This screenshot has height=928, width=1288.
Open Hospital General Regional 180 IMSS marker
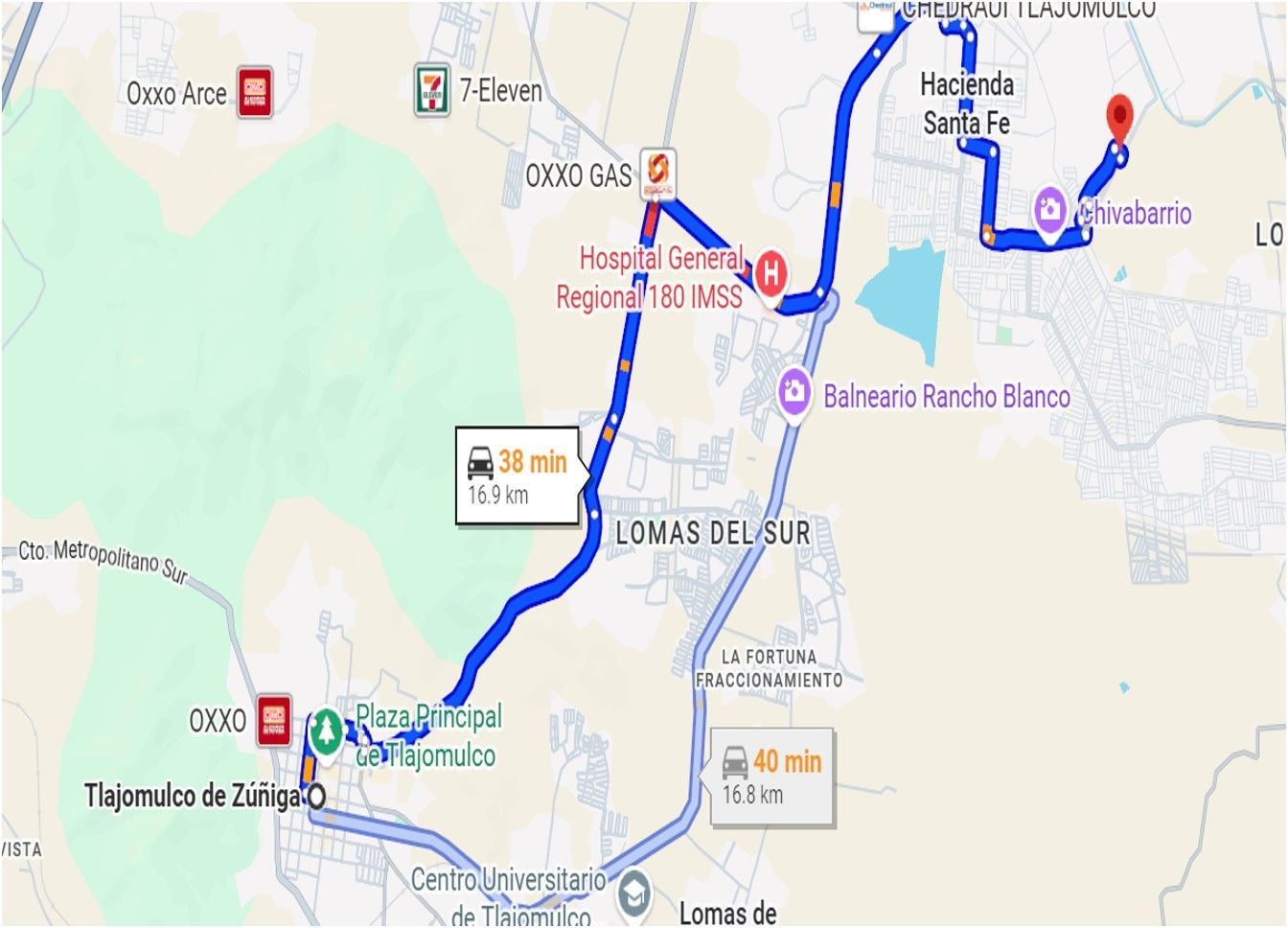(x=770, y=273)
